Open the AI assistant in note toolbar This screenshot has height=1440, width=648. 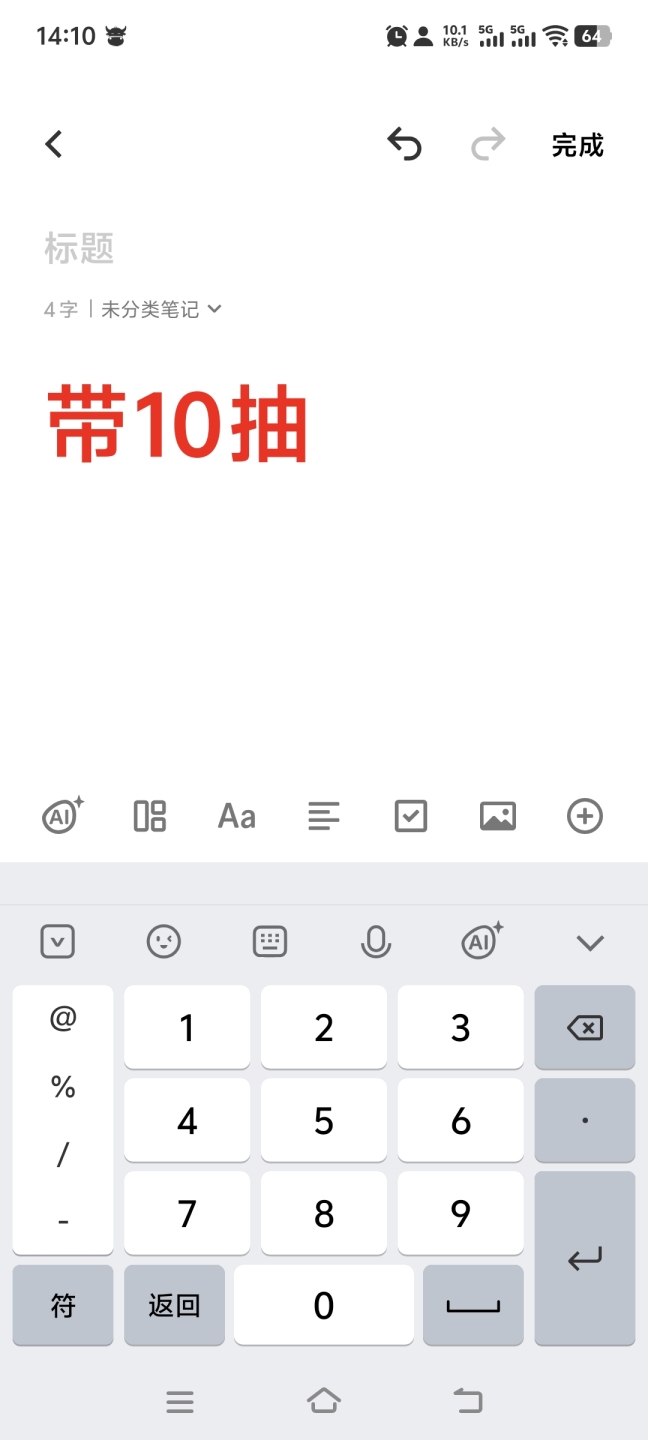(62, 816)
